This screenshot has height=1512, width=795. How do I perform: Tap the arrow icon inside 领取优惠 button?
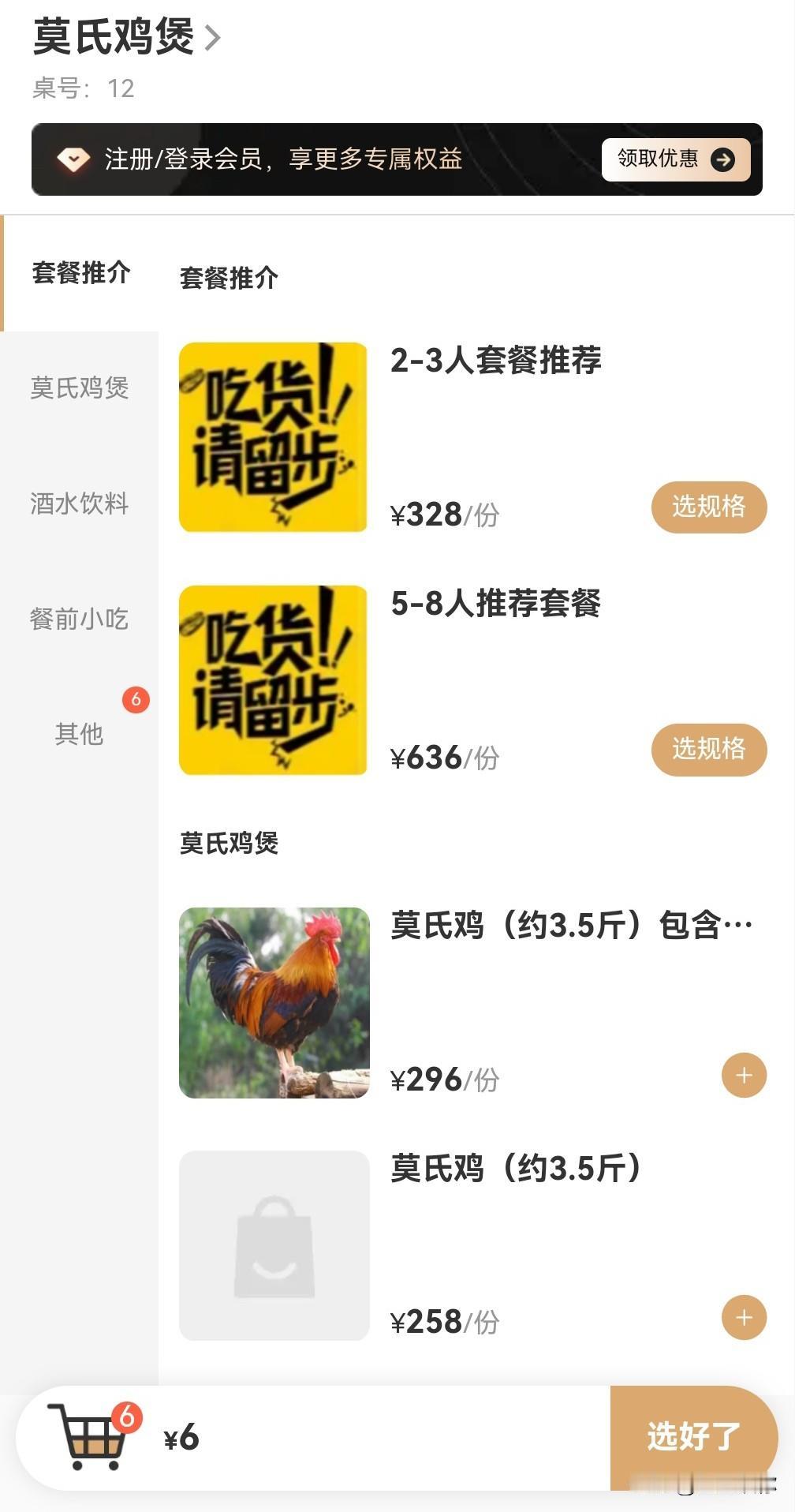coord(722,159)
